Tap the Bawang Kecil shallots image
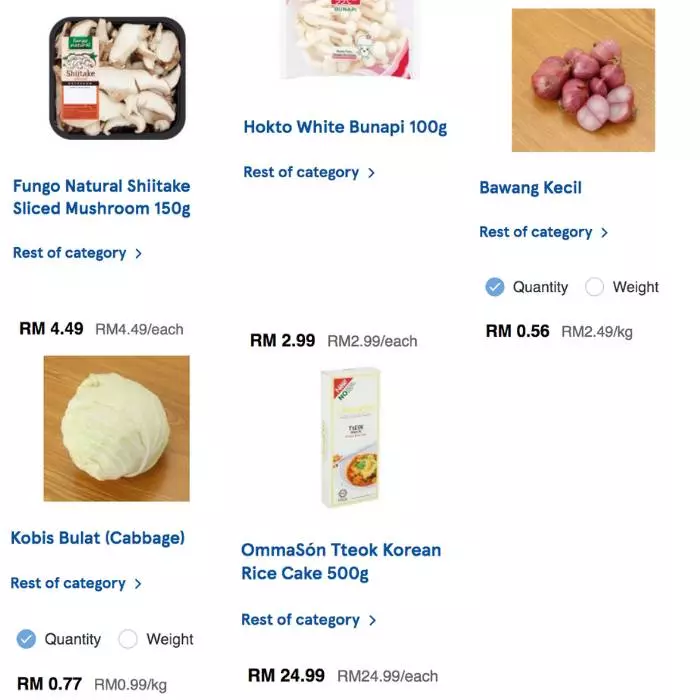700x700 pixels. click(x=583, y=80)
